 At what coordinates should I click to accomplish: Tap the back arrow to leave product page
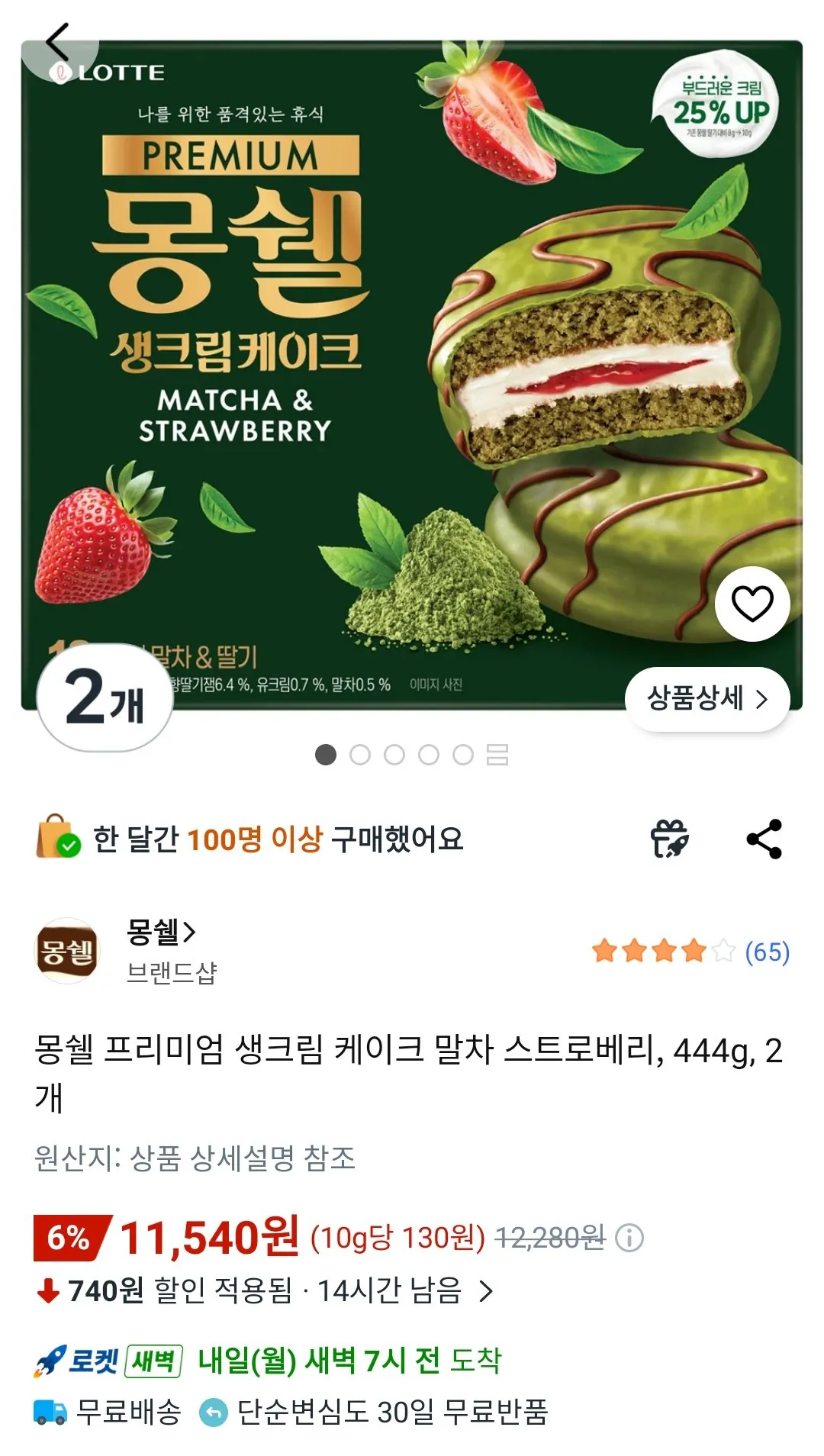point(56,40)
